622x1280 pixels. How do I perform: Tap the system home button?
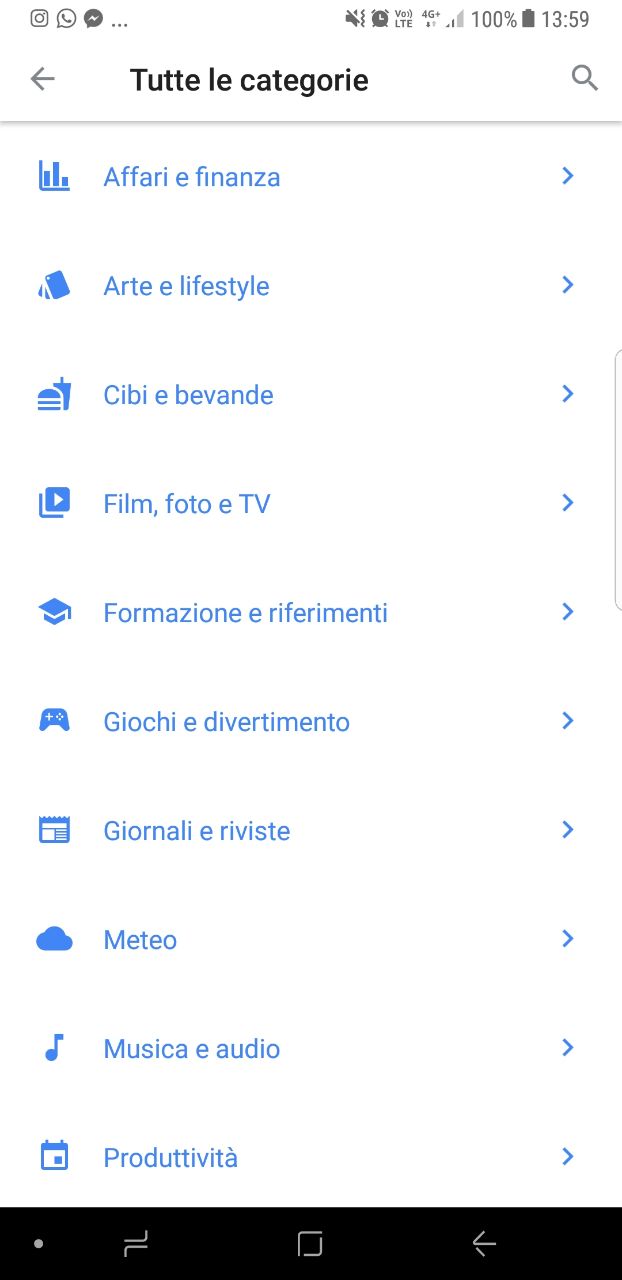coord(310,1244)
